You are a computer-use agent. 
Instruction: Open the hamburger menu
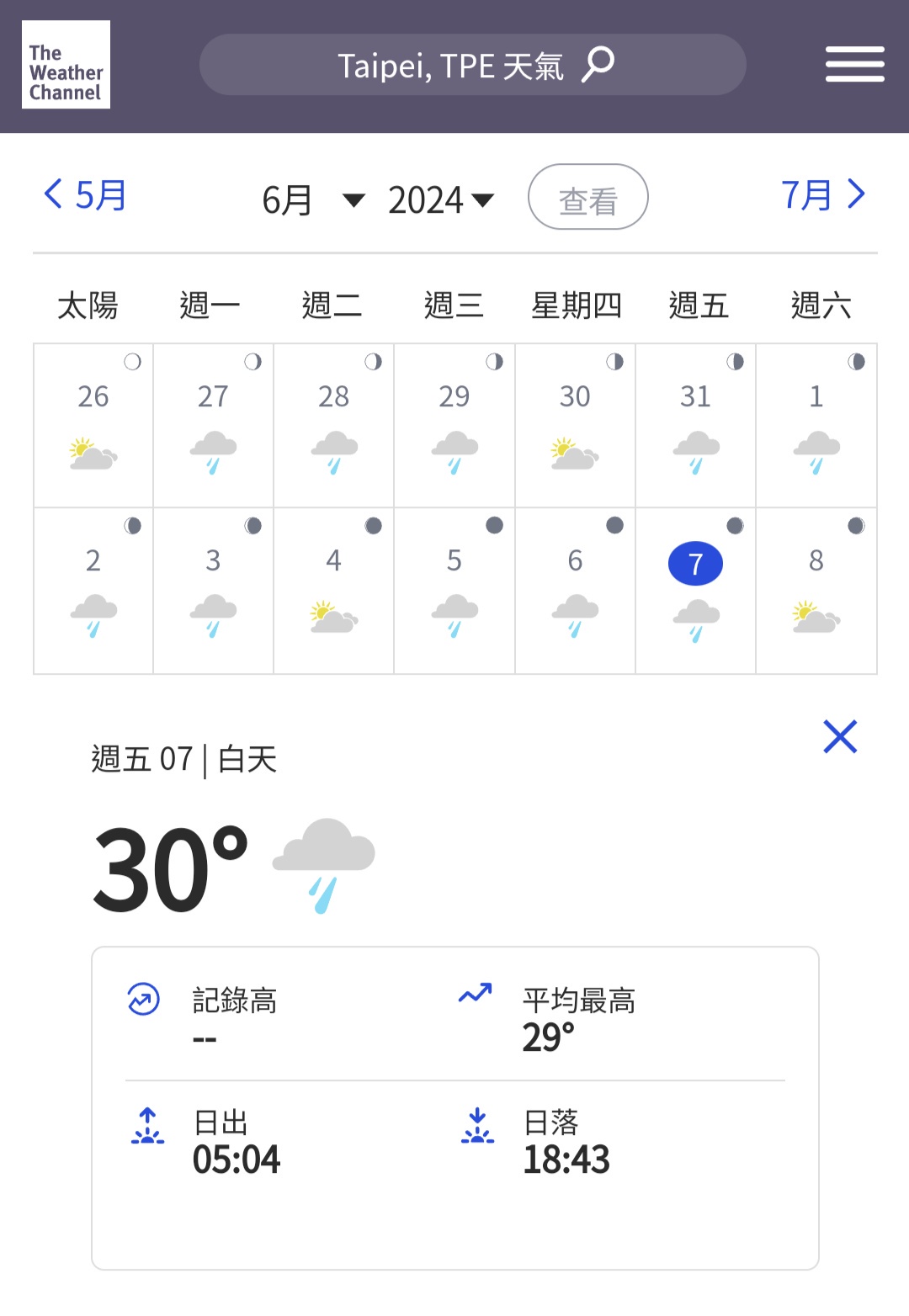(x=854, y=65)
